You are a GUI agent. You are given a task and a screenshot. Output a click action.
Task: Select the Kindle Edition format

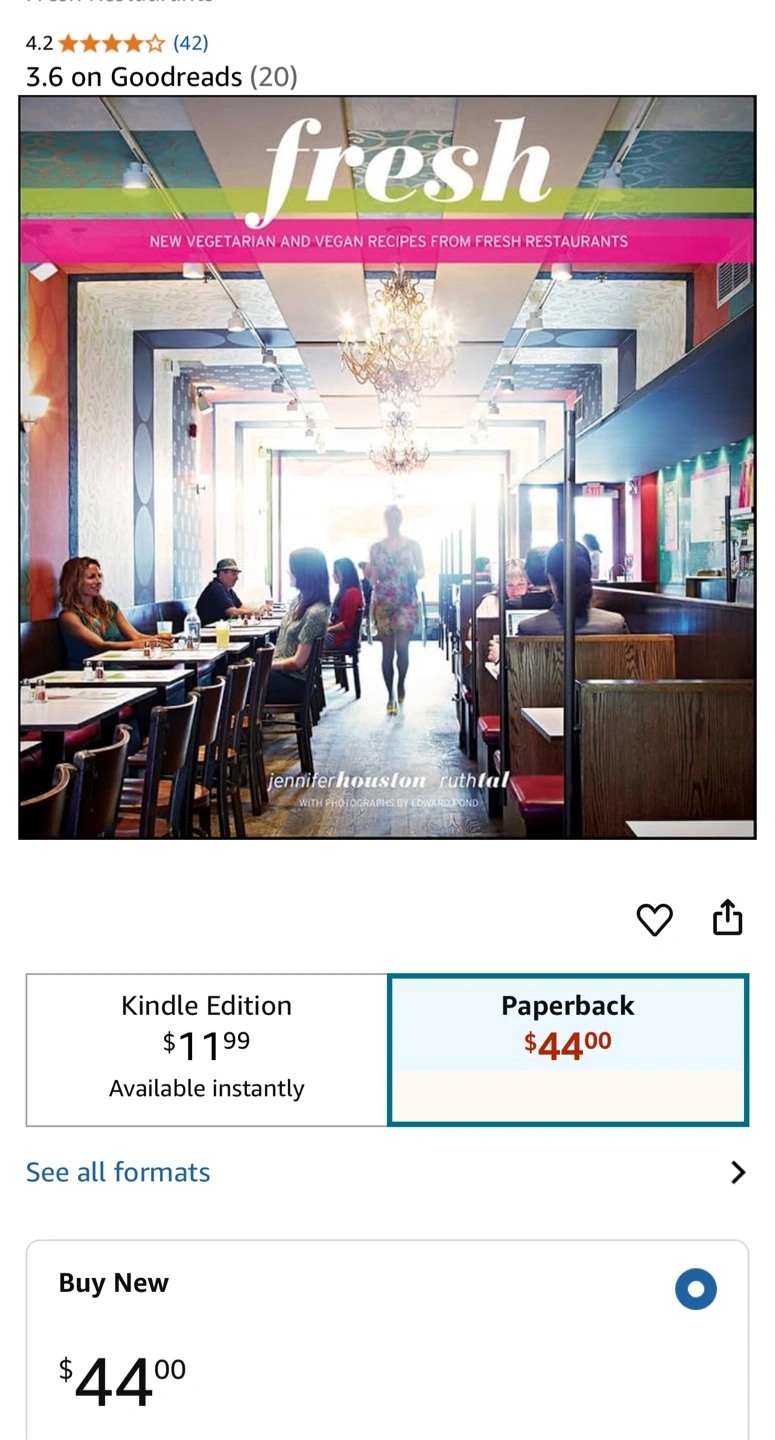(x=206, y=1049)
